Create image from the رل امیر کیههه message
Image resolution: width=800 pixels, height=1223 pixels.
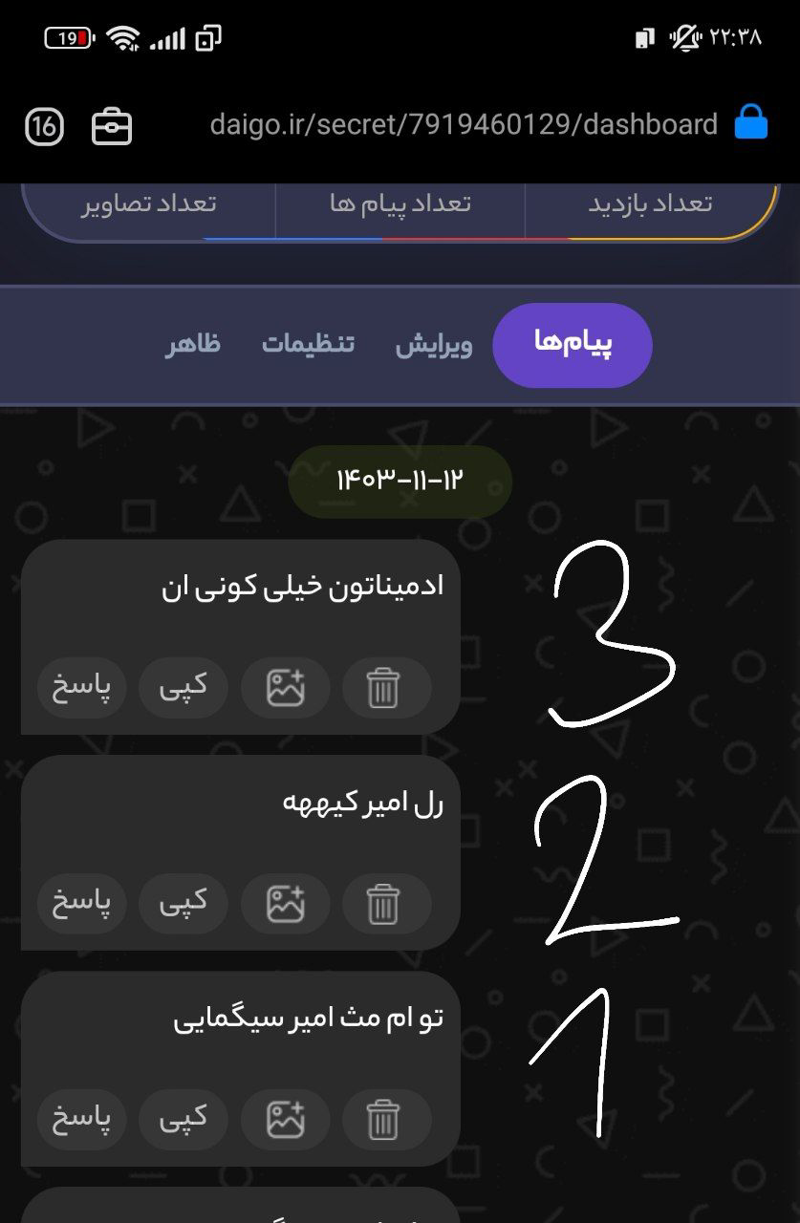click(285, 903)
